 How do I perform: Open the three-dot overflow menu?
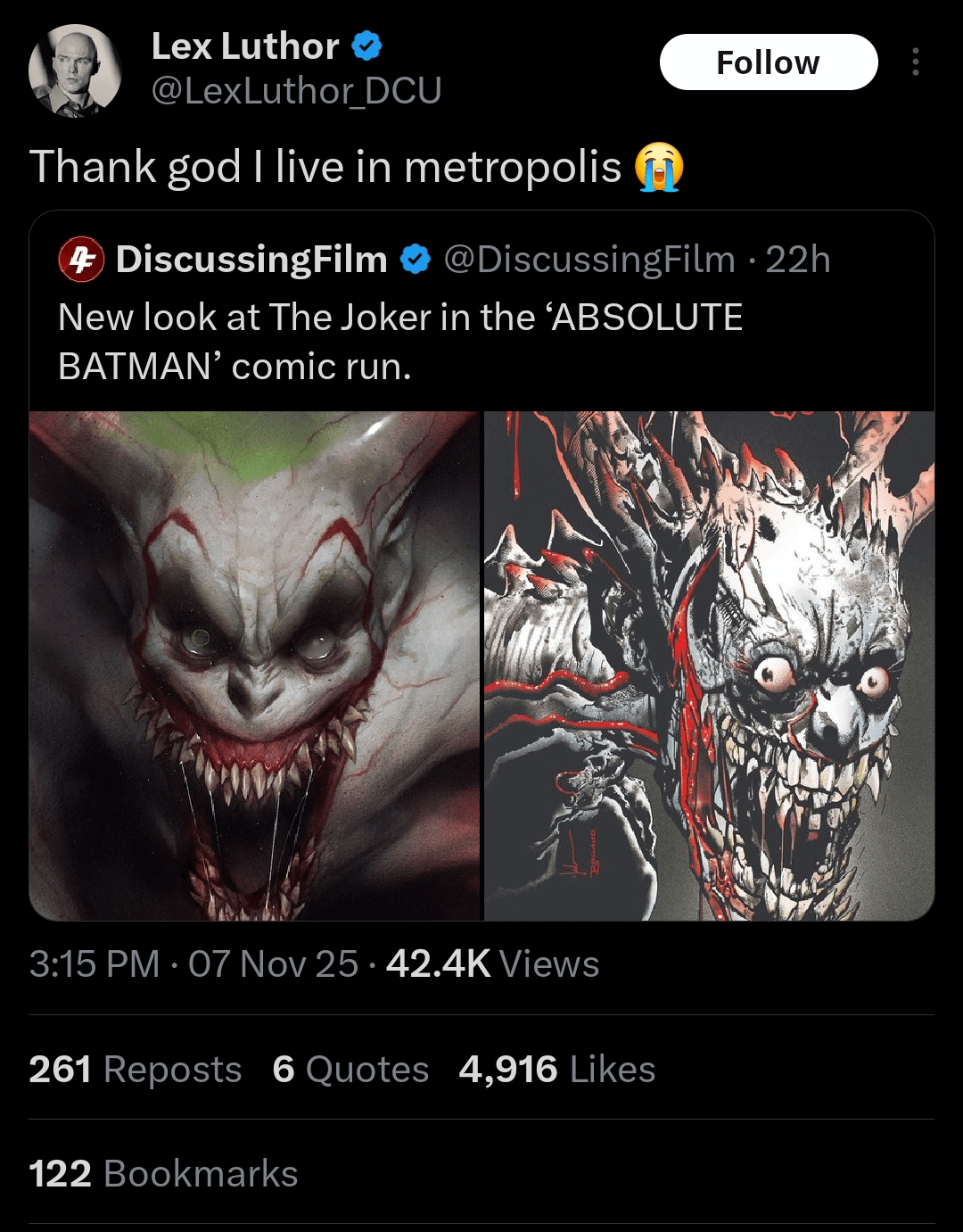[915, 62]
